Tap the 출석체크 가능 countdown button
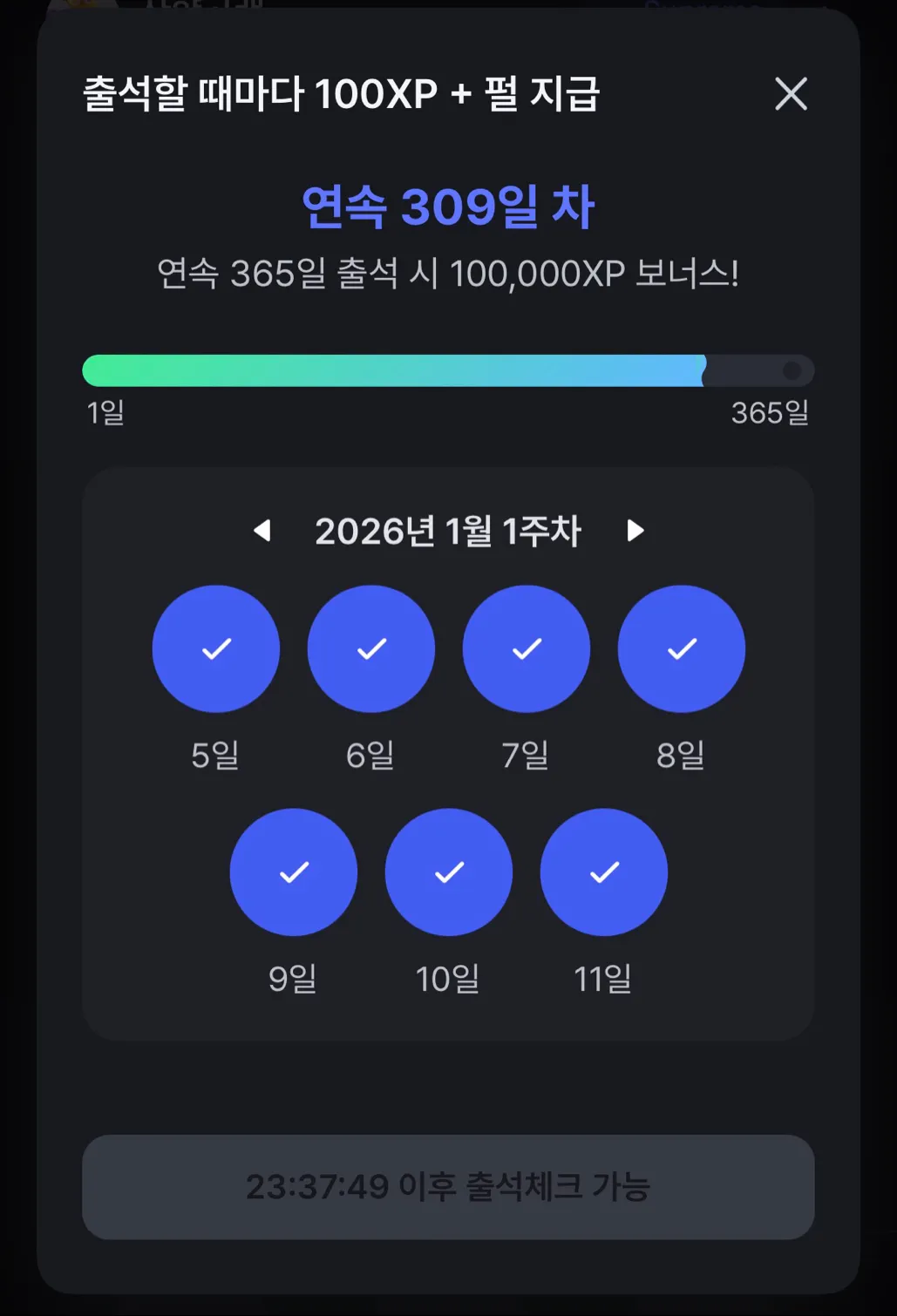This screenshot has height=1316, width=897. 448,1186
